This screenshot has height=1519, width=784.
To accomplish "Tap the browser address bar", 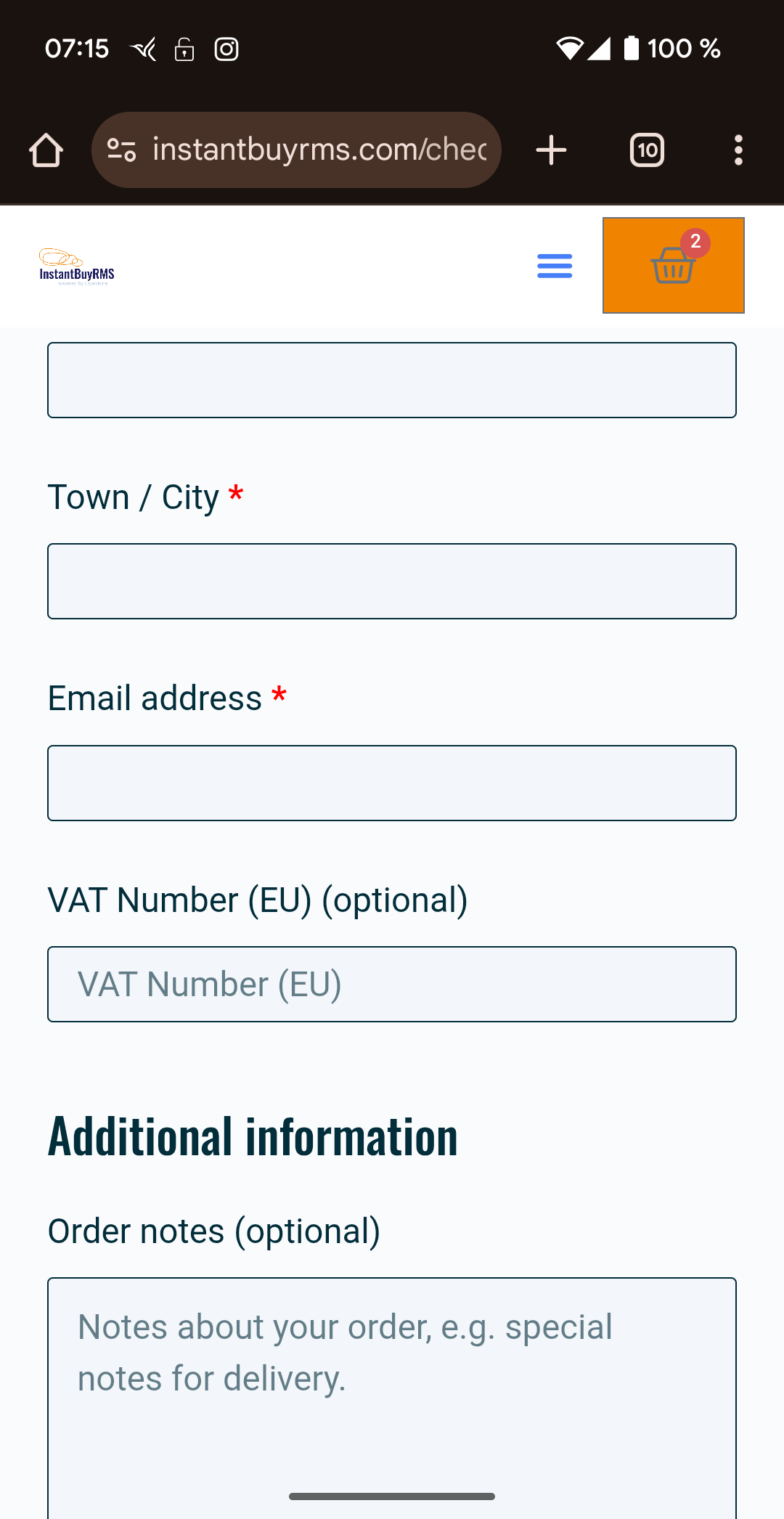I will 319,150.
